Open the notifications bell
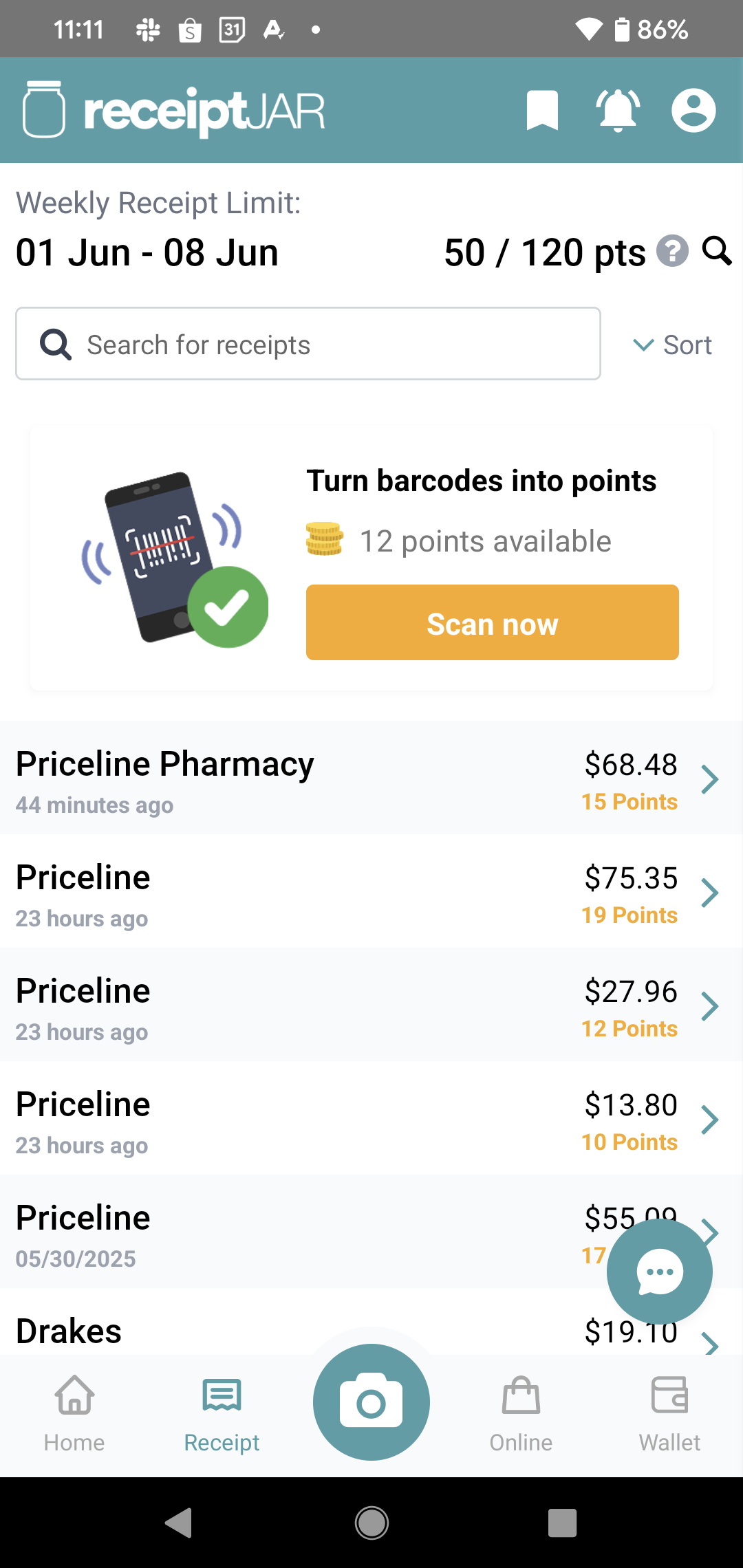Image resolution: width=743 pixels, height=1568 pixels. 617,110
